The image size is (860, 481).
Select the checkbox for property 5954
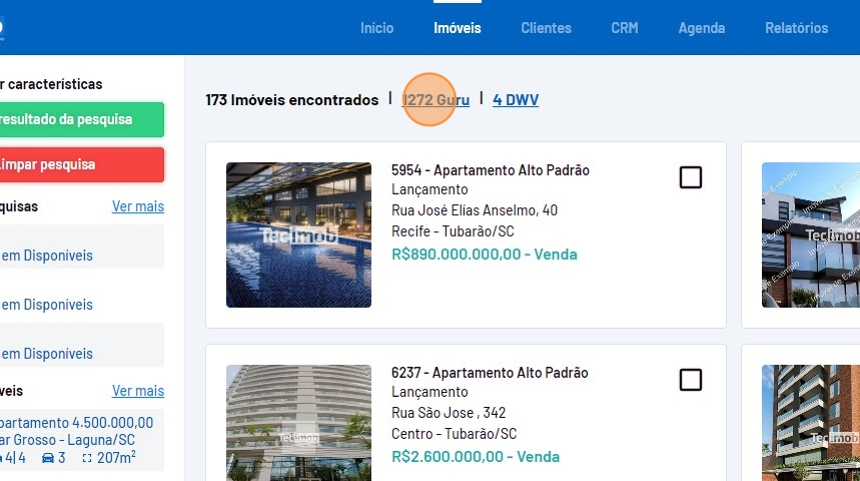pyautogui.click(x=690, y=177)
